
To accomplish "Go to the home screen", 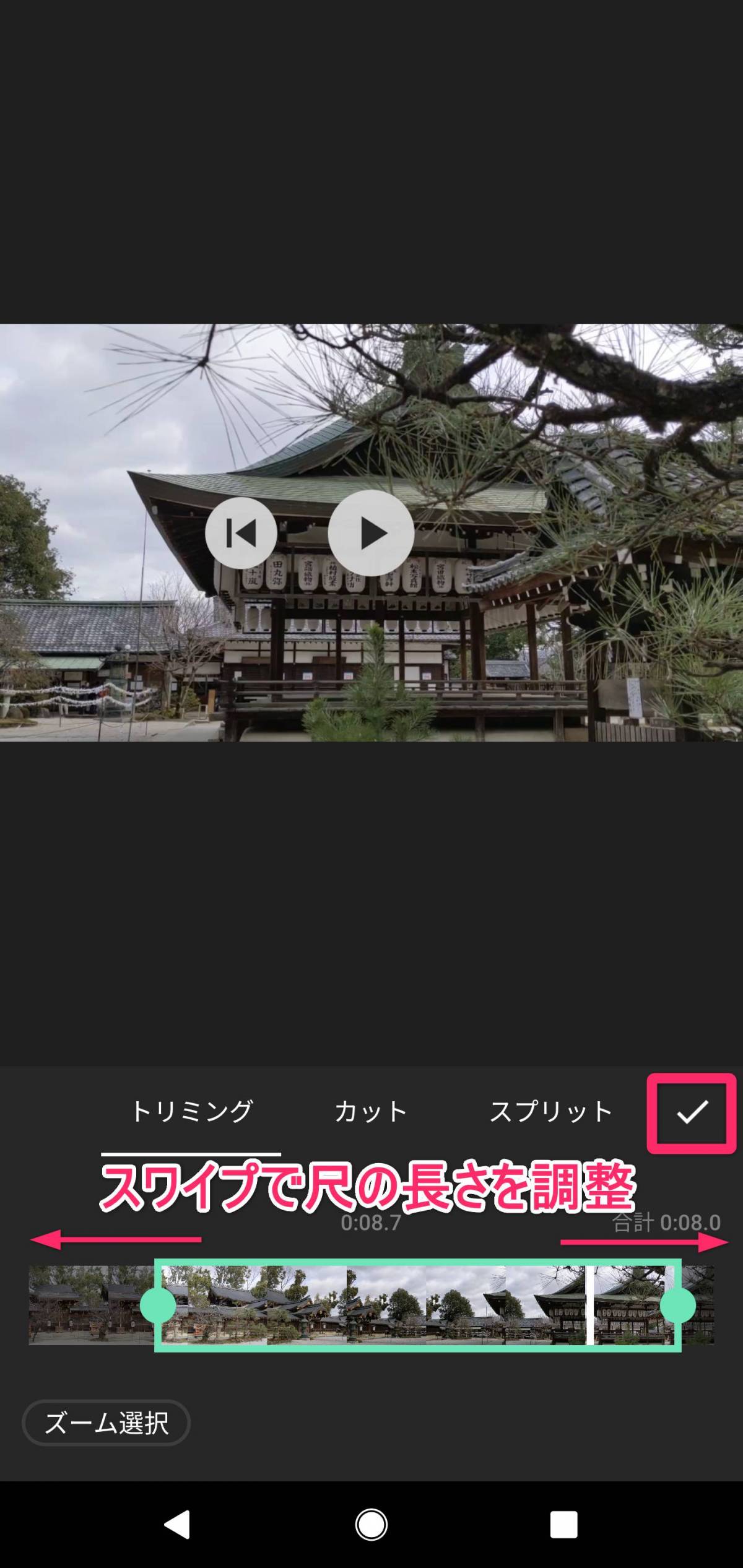I will [x=371, y=1524].
